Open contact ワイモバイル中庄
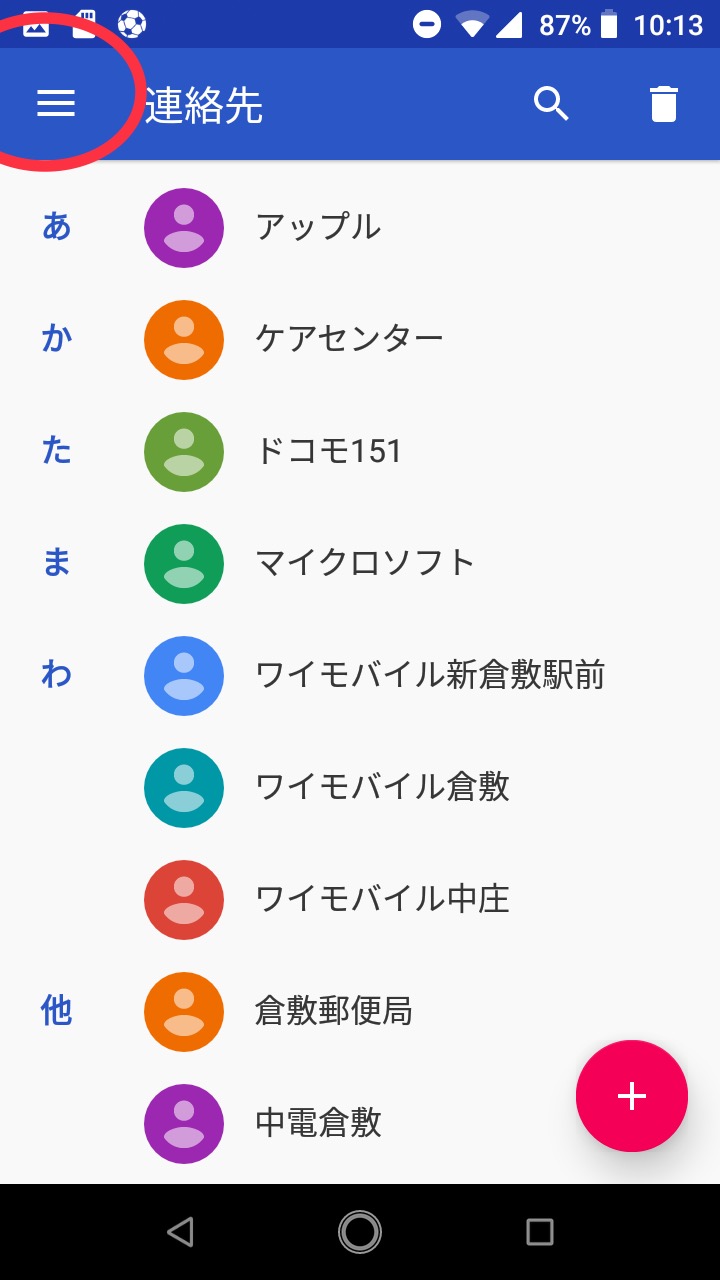The image size is (720, 1280). pyautogui.click(x=382, y=900)
